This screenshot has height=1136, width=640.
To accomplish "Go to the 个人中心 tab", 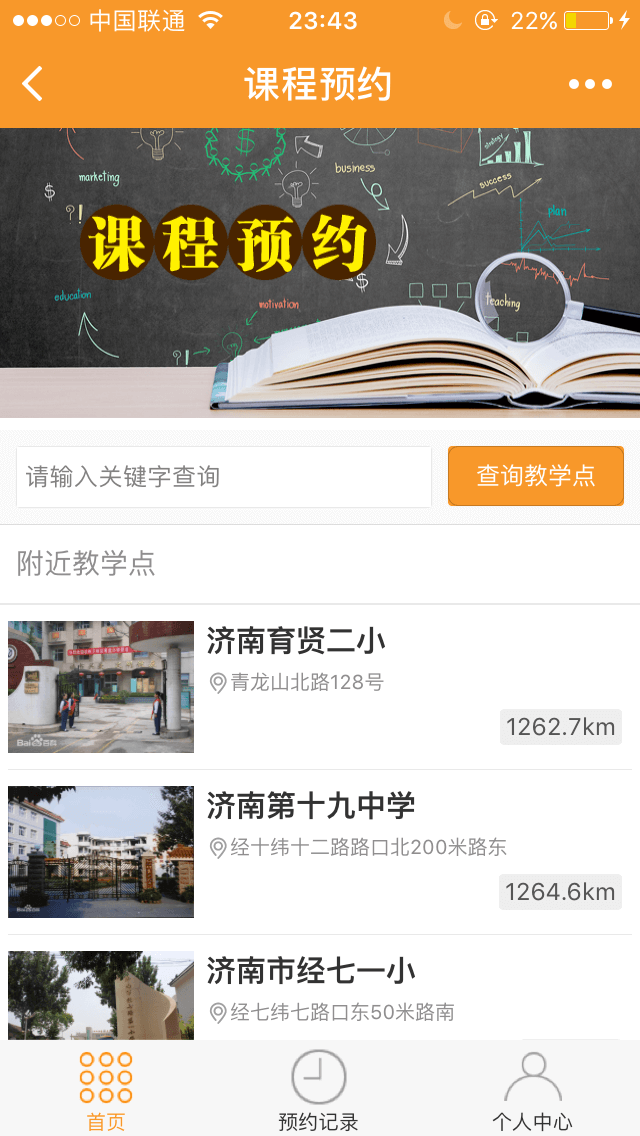I will click(532, 1090).
